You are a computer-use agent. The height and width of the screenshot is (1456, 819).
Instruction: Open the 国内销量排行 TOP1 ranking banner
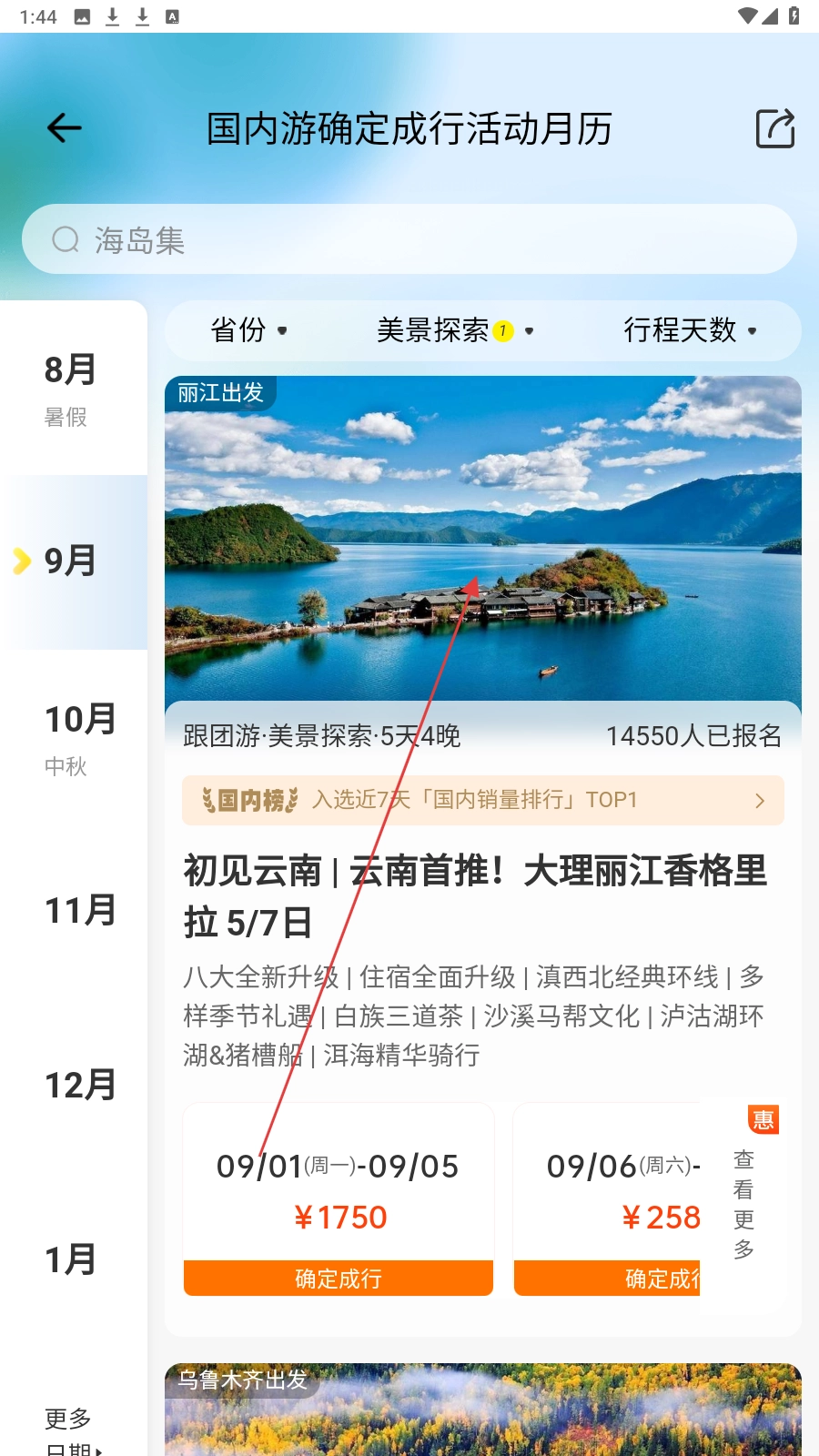click(482, 800)
